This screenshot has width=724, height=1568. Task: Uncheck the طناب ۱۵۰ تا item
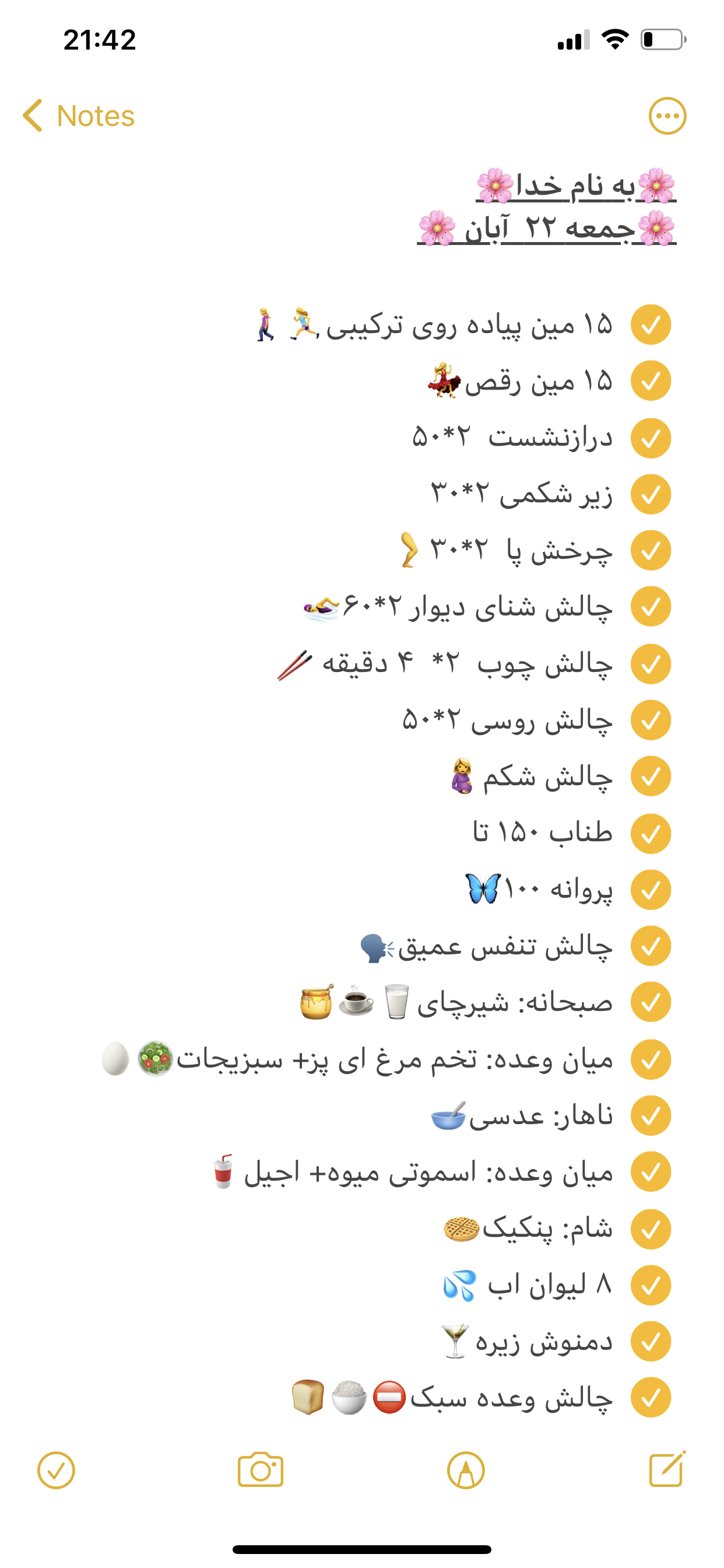[651, 834]
